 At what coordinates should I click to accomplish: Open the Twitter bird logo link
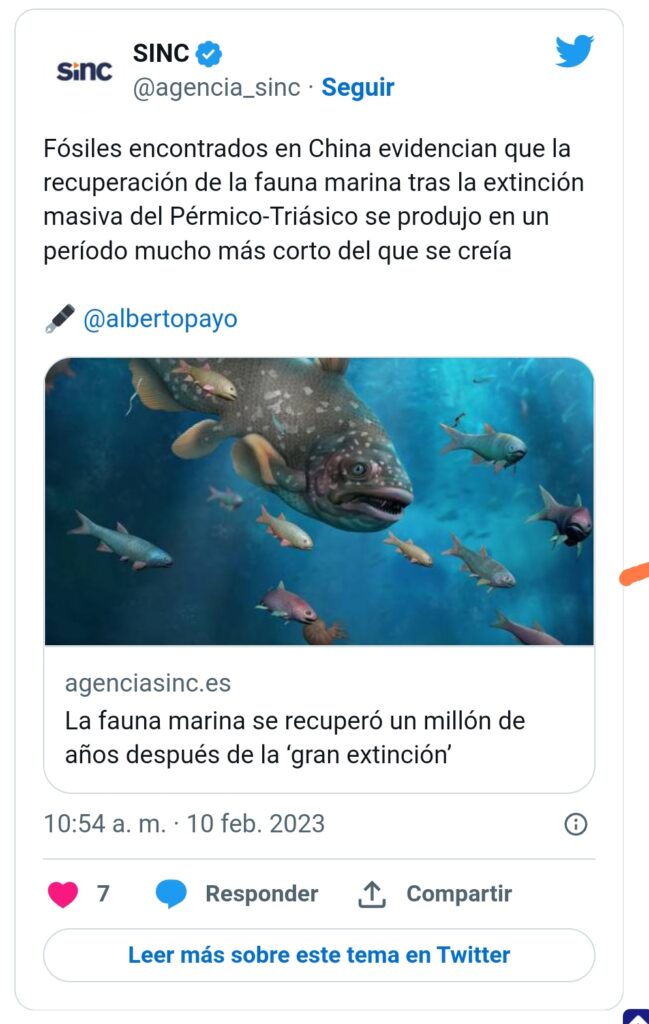point(574,52)
